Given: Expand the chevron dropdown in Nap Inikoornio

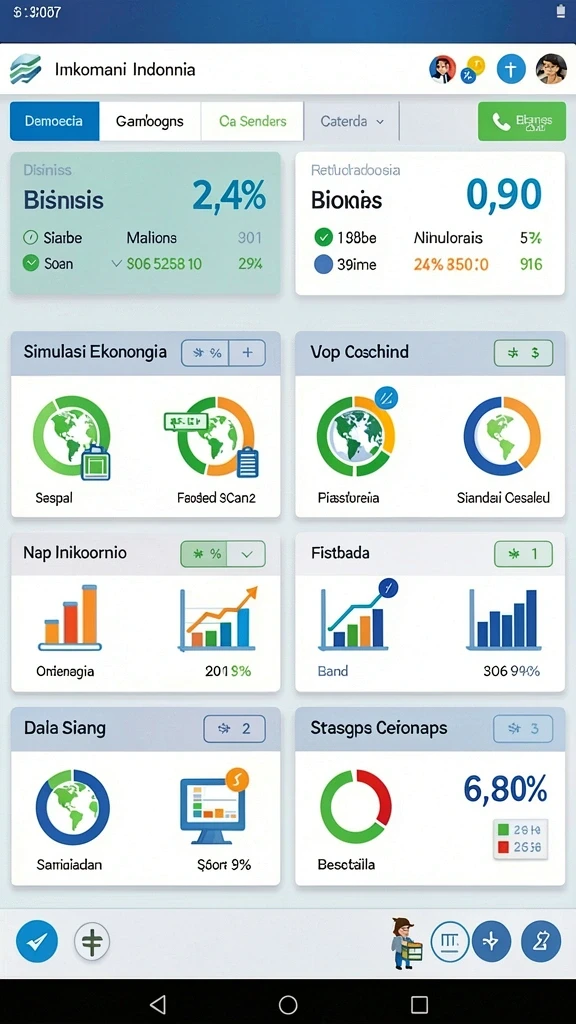Looking at the screenshot, I should 247,554.
